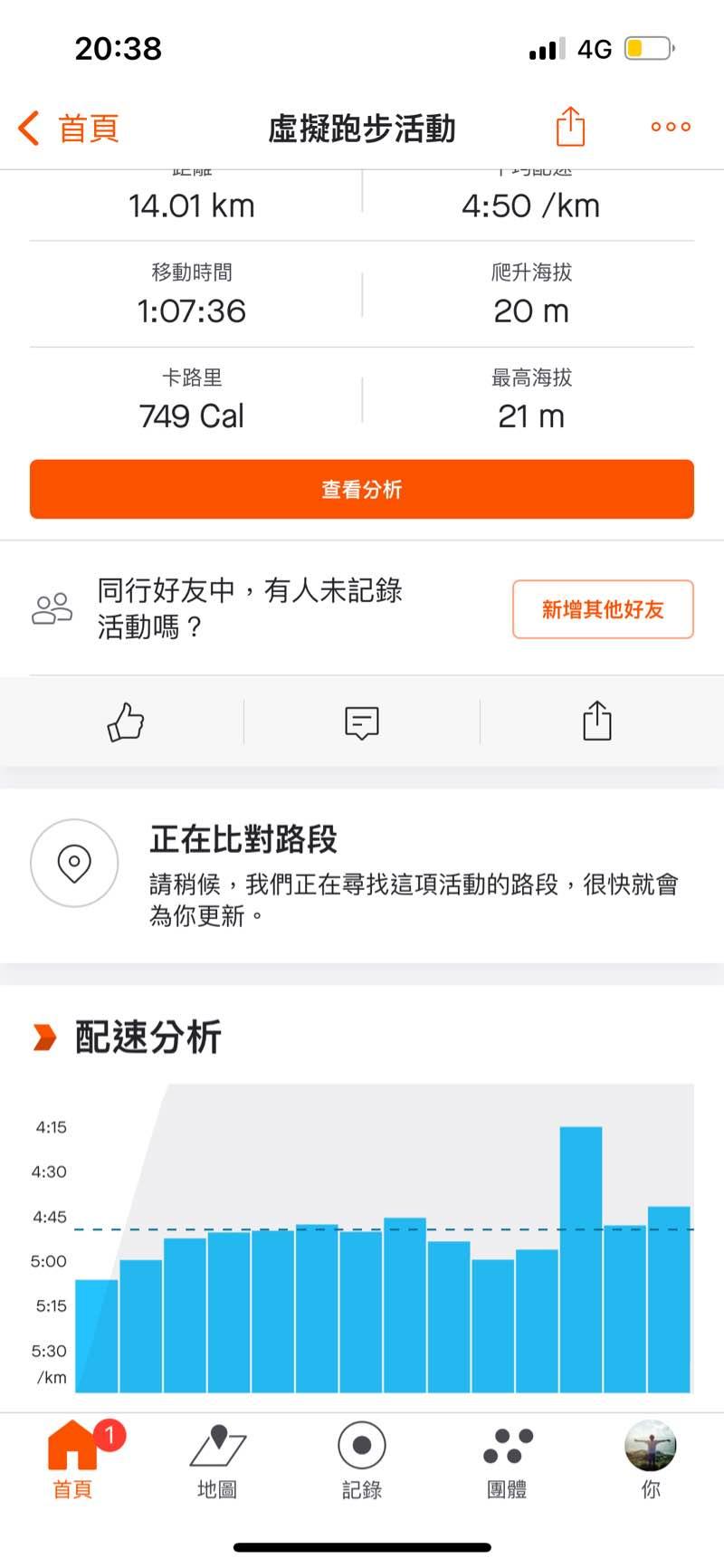Open comments for this activity
This screenshot has width=724, height=1568.
point(362,722)
